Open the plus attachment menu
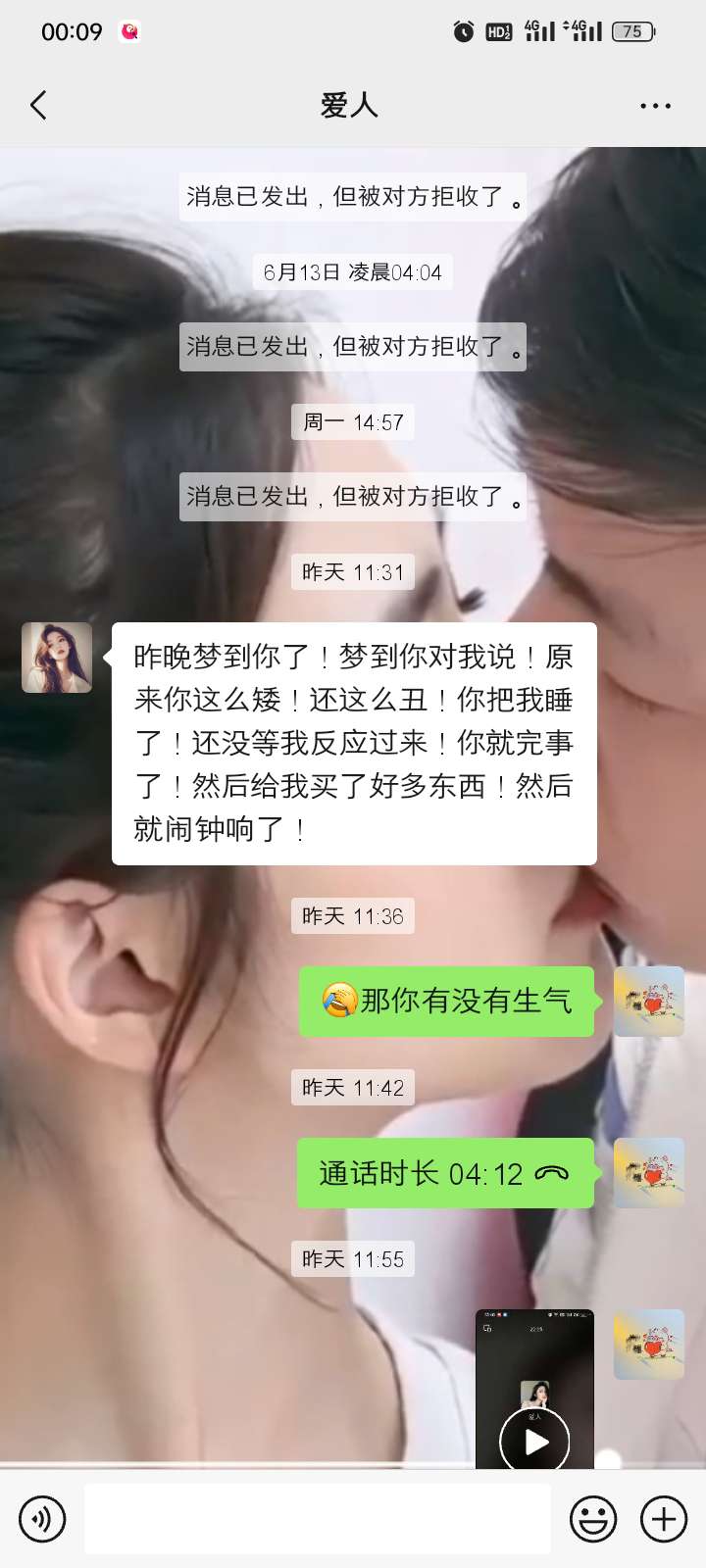The image size is (706, 1568). click(x=664, y=1519)
